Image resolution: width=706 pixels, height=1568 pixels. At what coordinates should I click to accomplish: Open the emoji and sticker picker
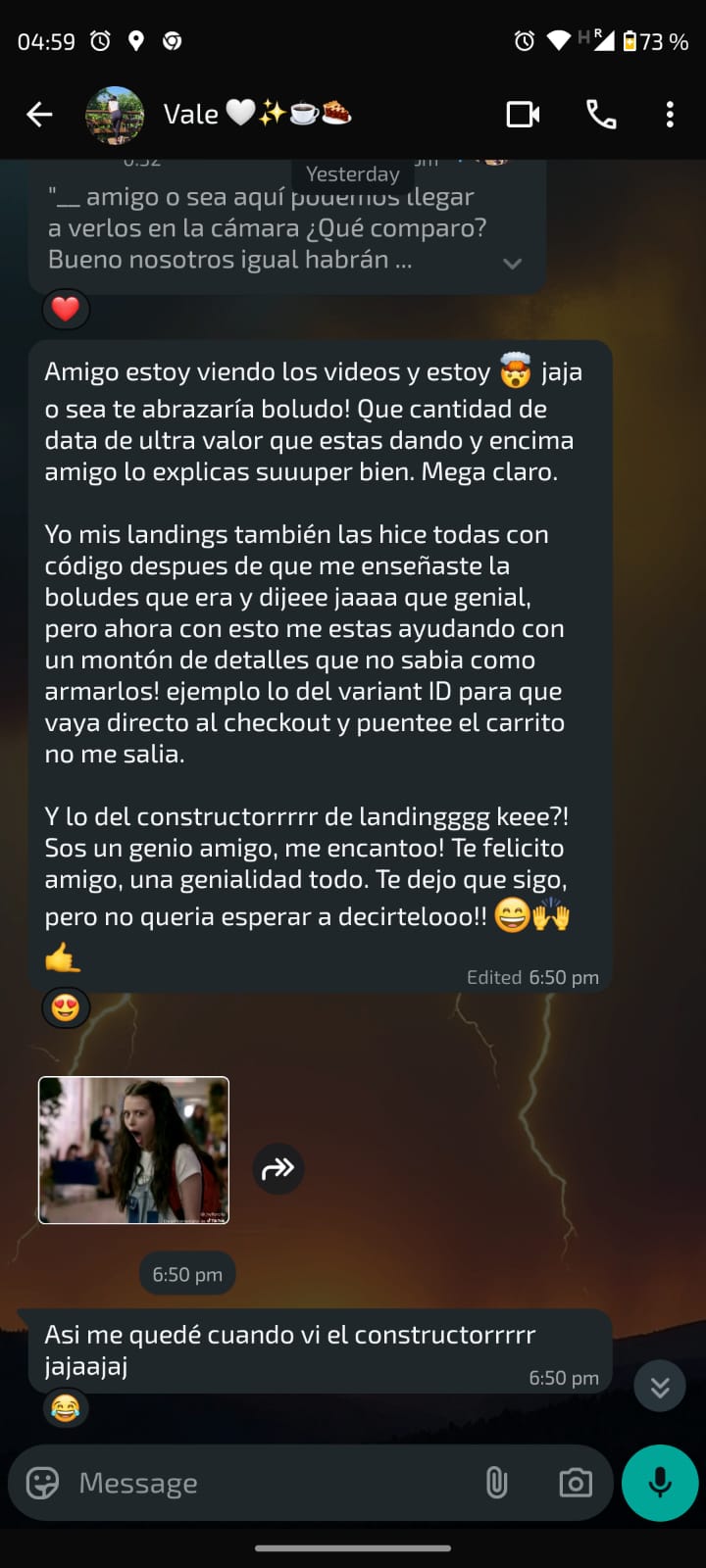(42, 1483)
